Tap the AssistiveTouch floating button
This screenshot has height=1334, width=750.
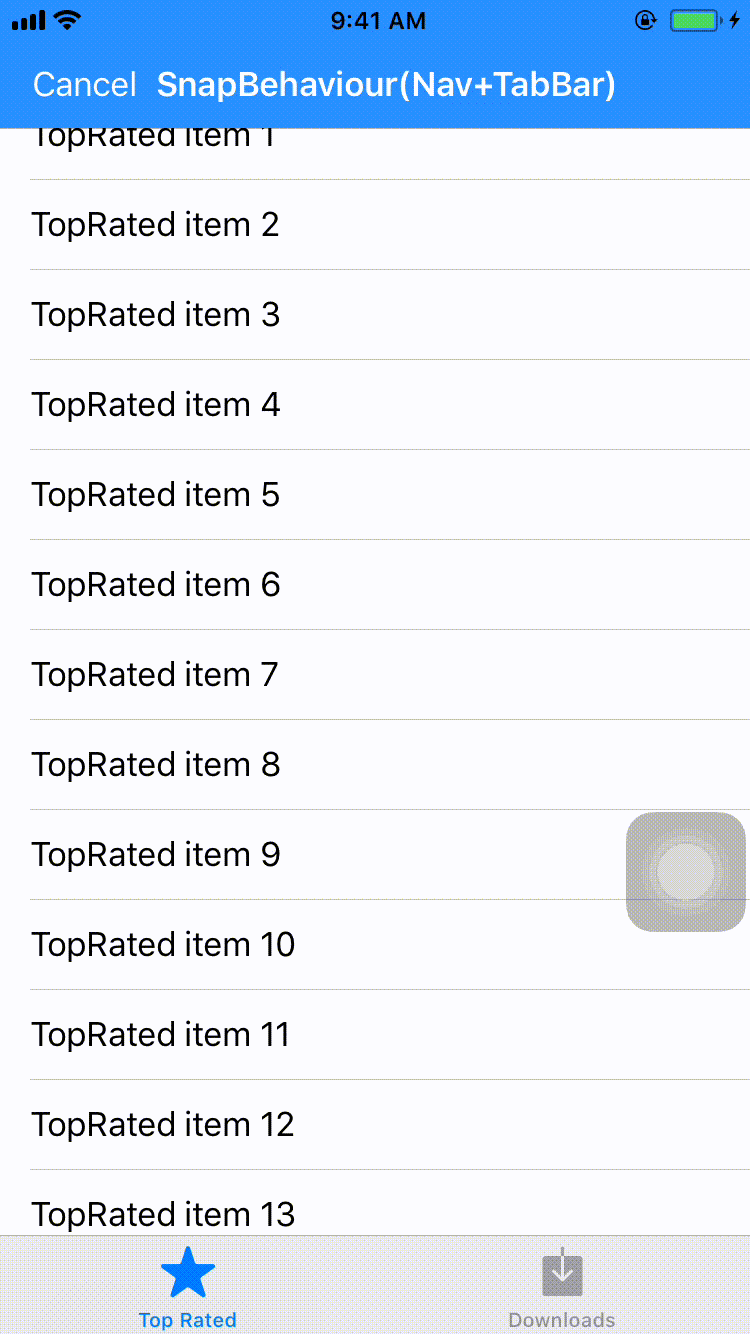(x=686, y=872)
